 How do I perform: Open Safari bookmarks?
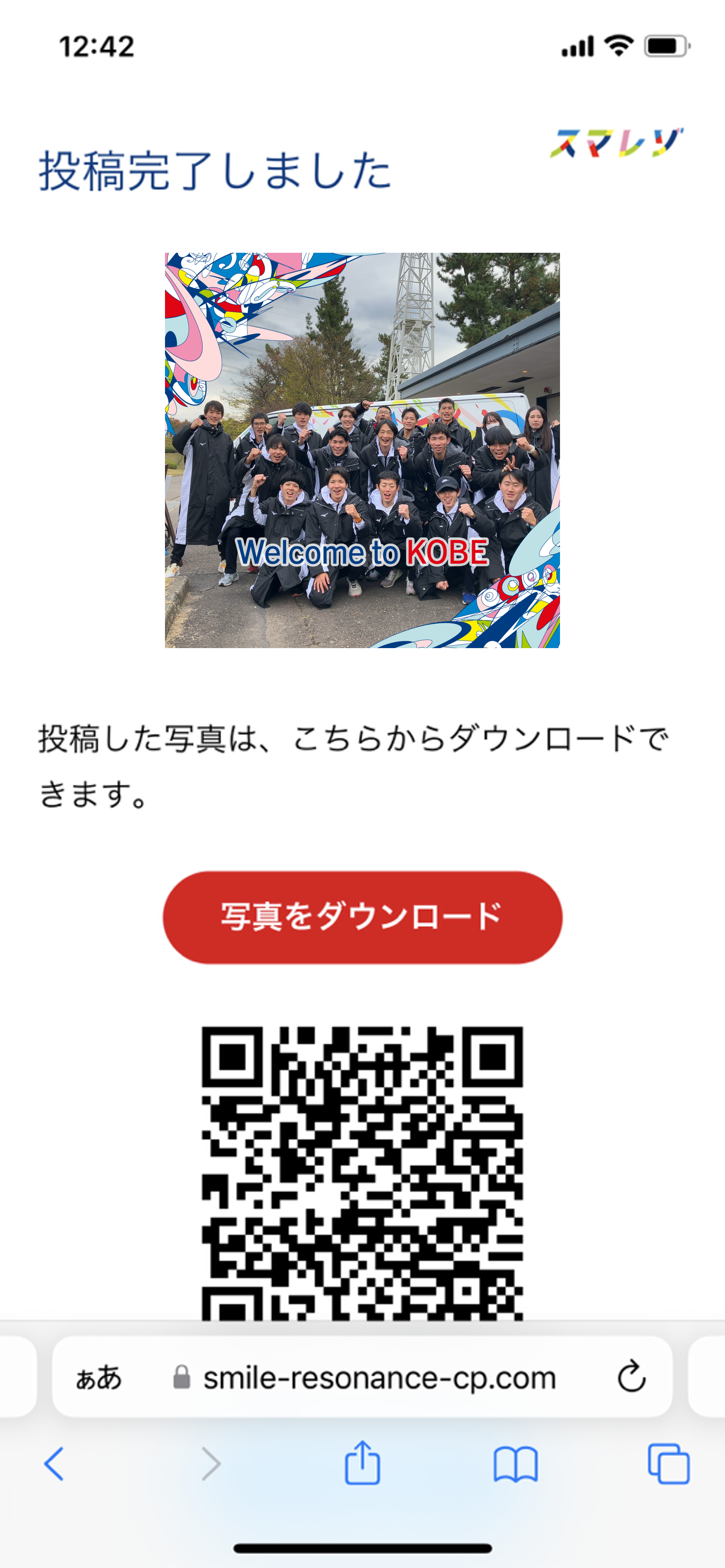pyautogui.click(x=515, y=1464)
